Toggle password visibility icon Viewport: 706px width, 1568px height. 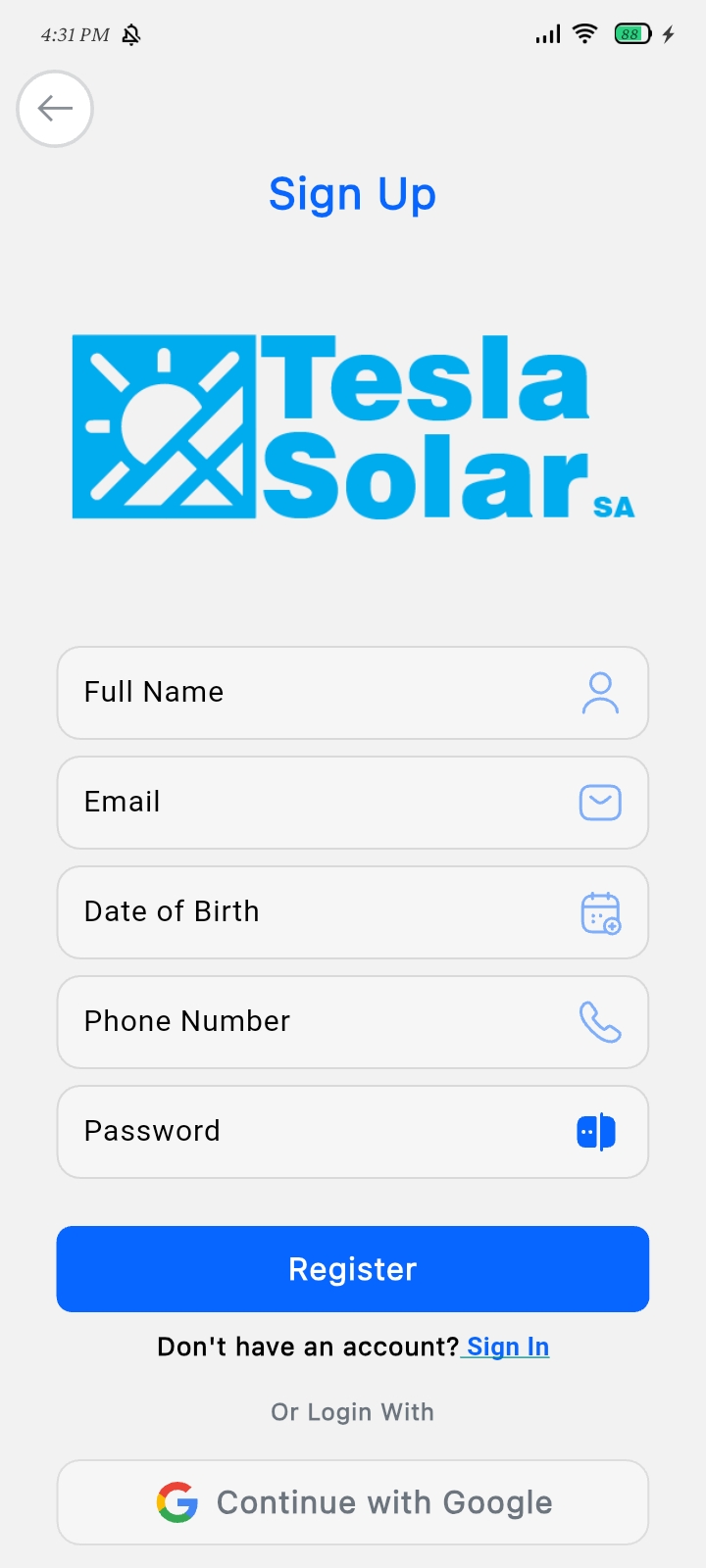pyautogui.click(x=596, y=1132)
